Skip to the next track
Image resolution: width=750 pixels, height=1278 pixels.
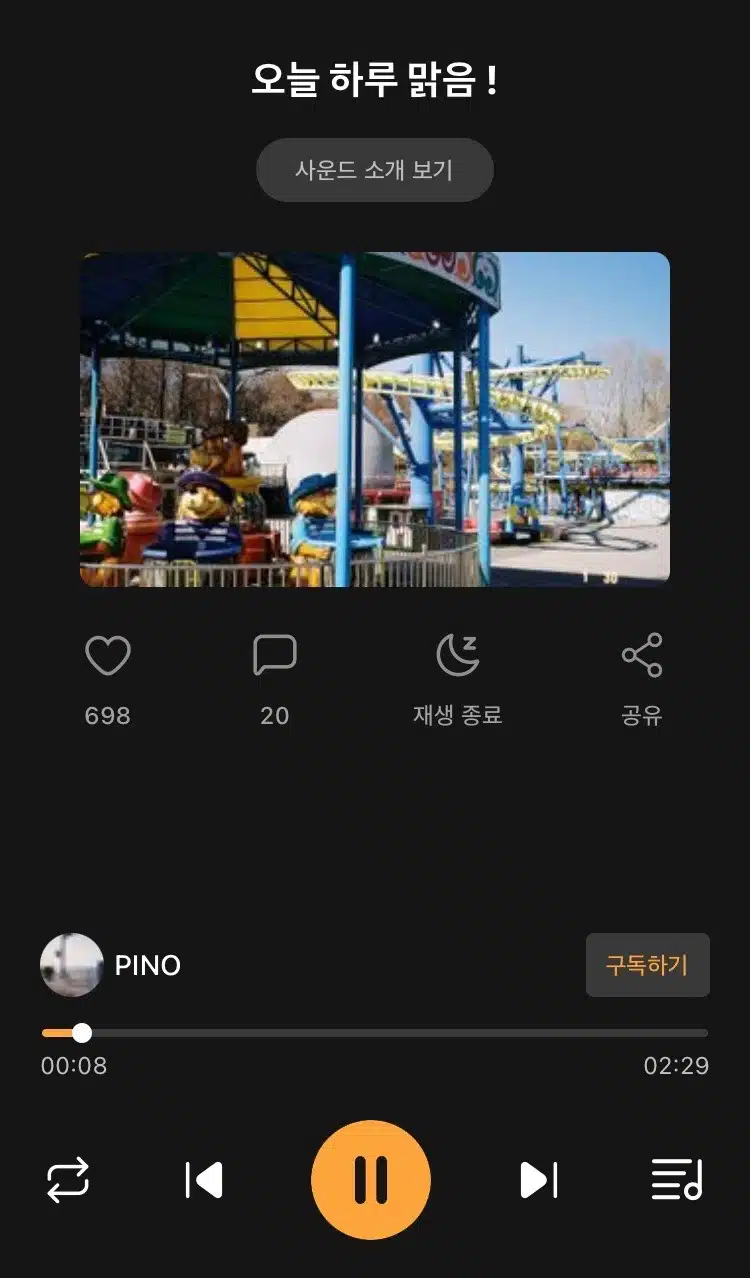(539, 1180)
